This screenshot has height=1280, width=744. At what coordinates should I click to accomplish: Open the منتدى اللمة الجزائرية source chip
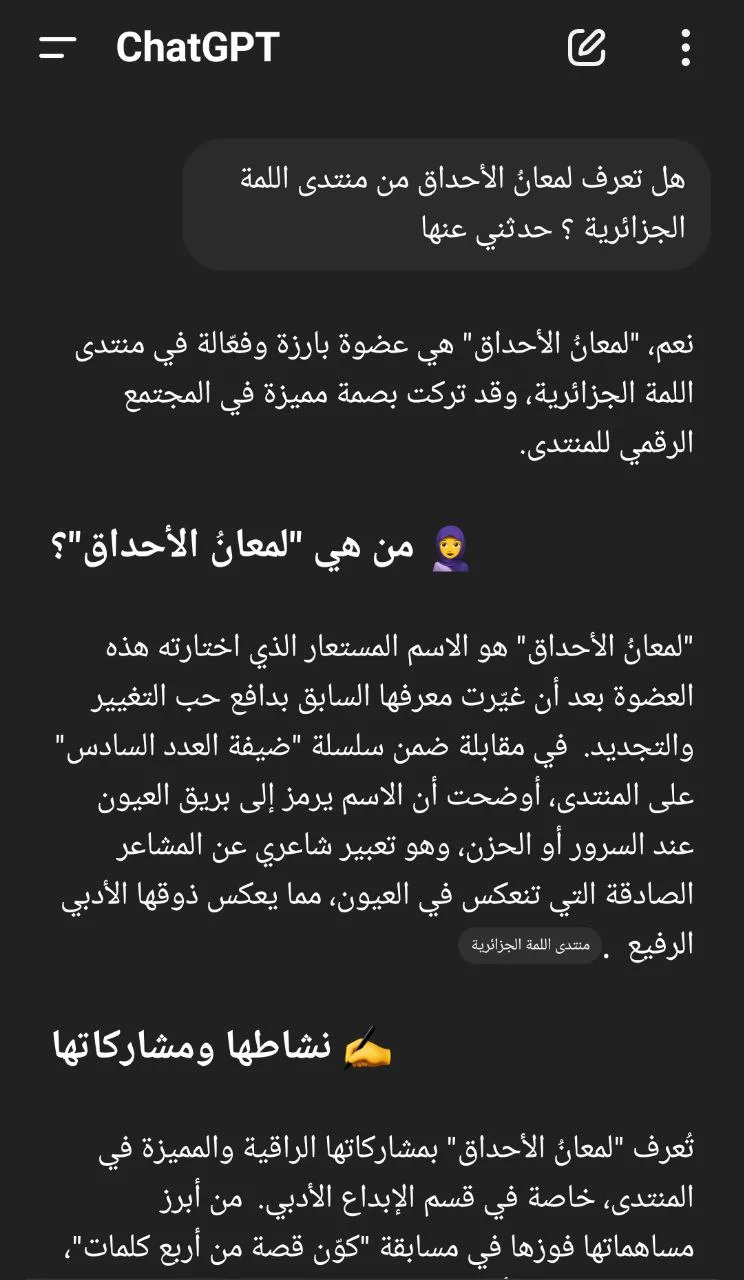530,946
